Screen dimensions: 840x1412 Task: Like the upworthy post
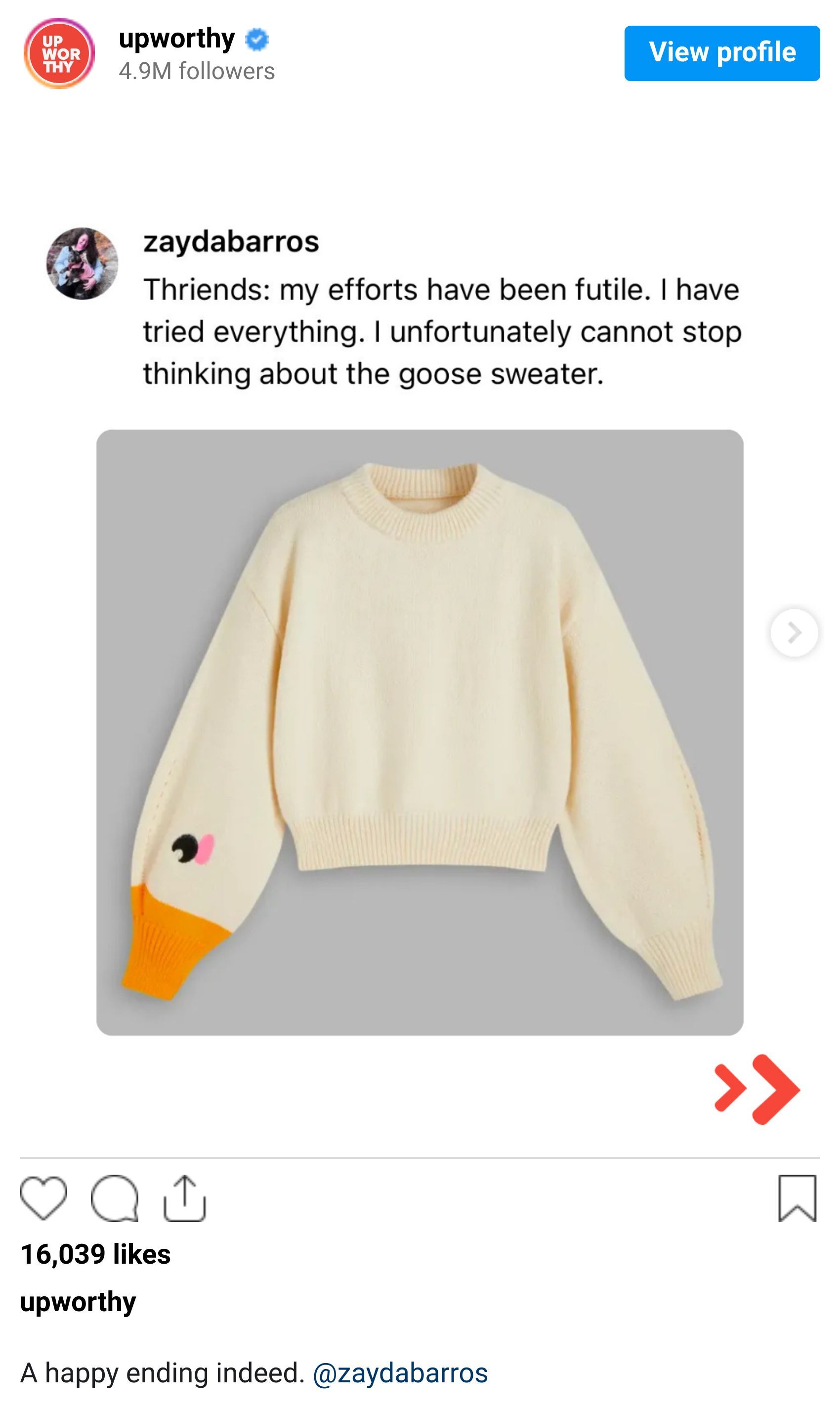point(43,1198)
